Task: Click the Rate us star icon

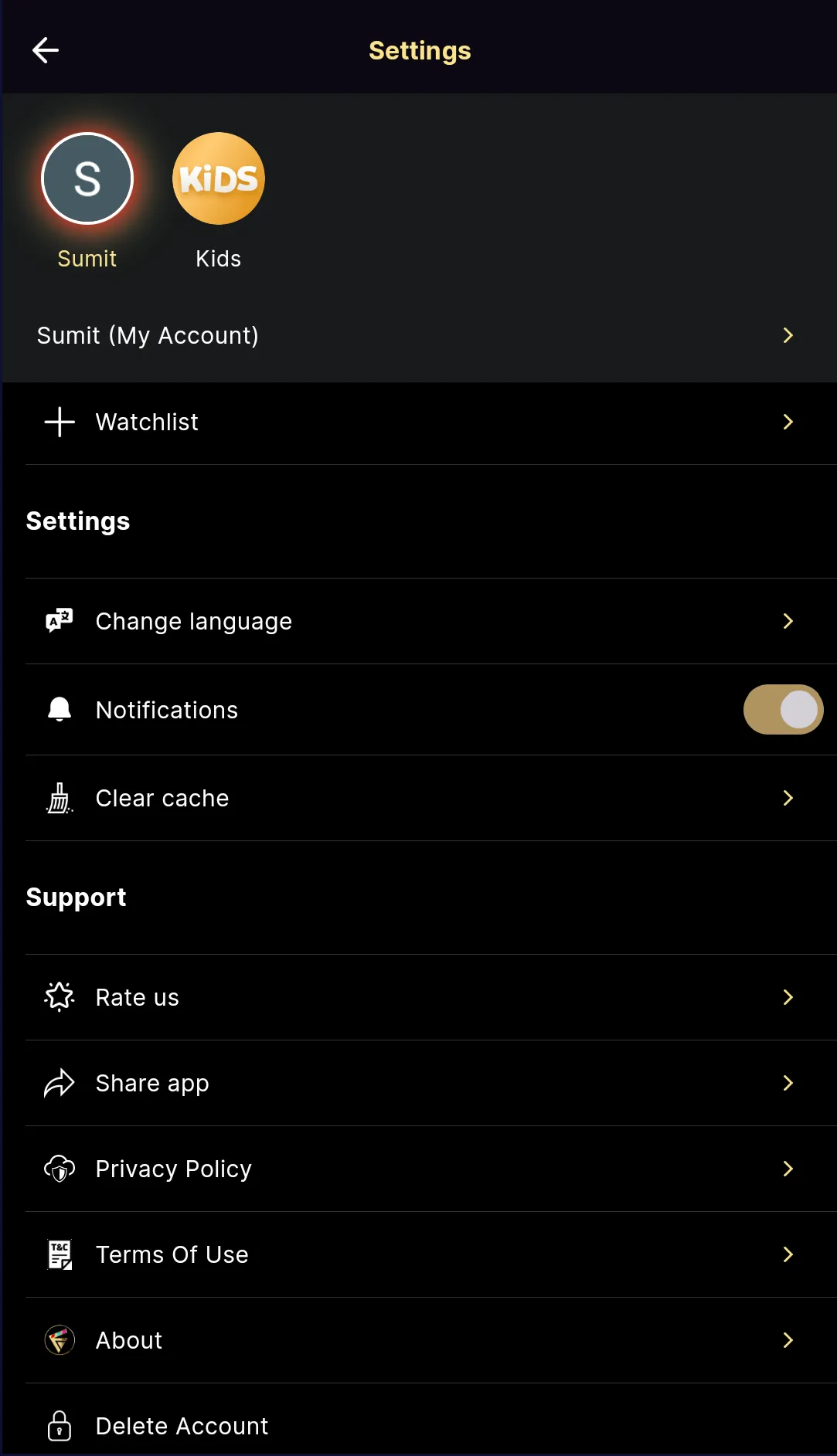Action: tap(60, 996)
